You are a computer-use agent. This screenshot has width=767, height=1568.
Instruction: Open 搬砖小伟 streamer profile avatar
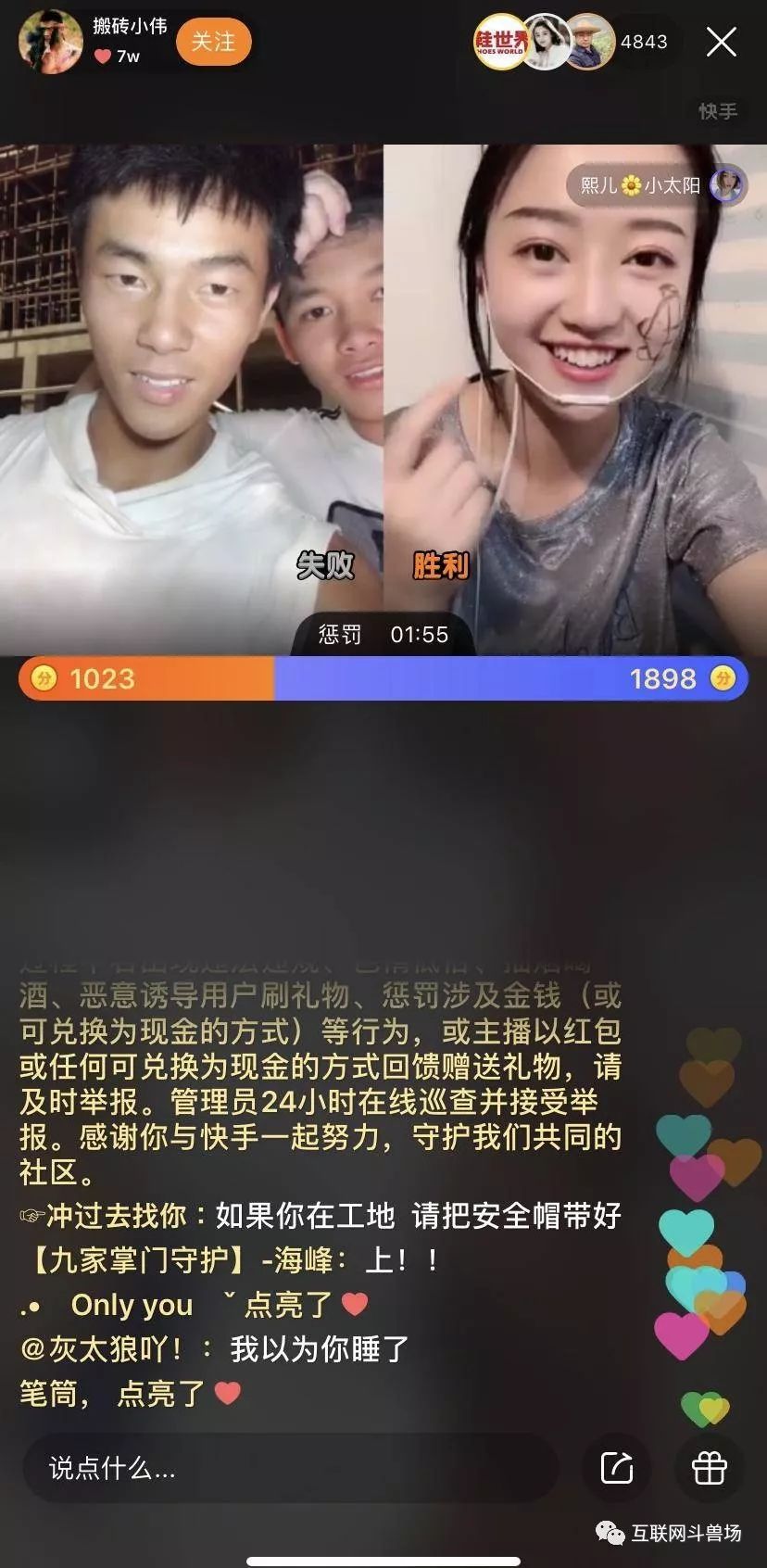click(50, 42)
